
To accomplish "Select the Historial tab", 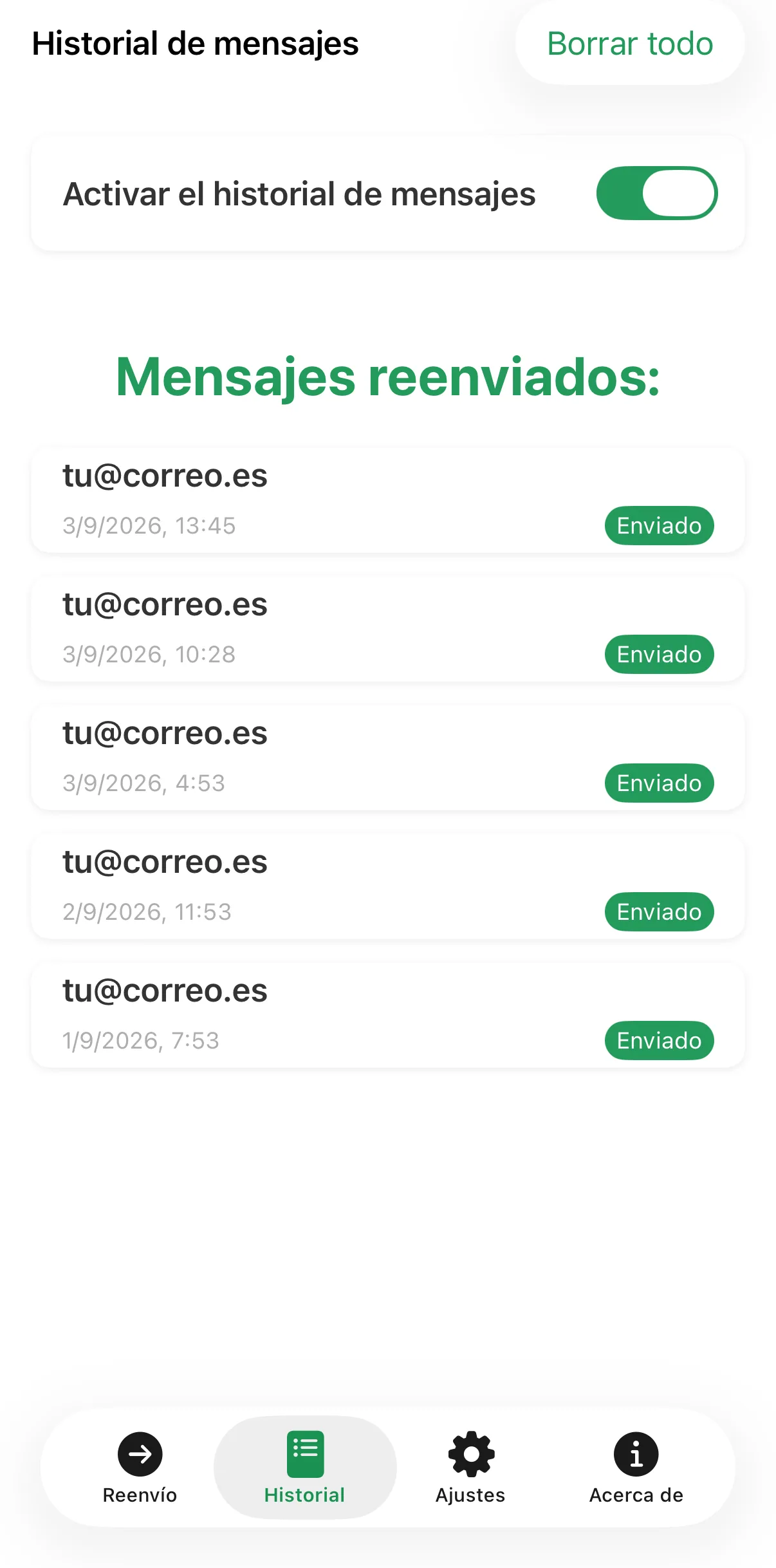I will click(305, 1468).
